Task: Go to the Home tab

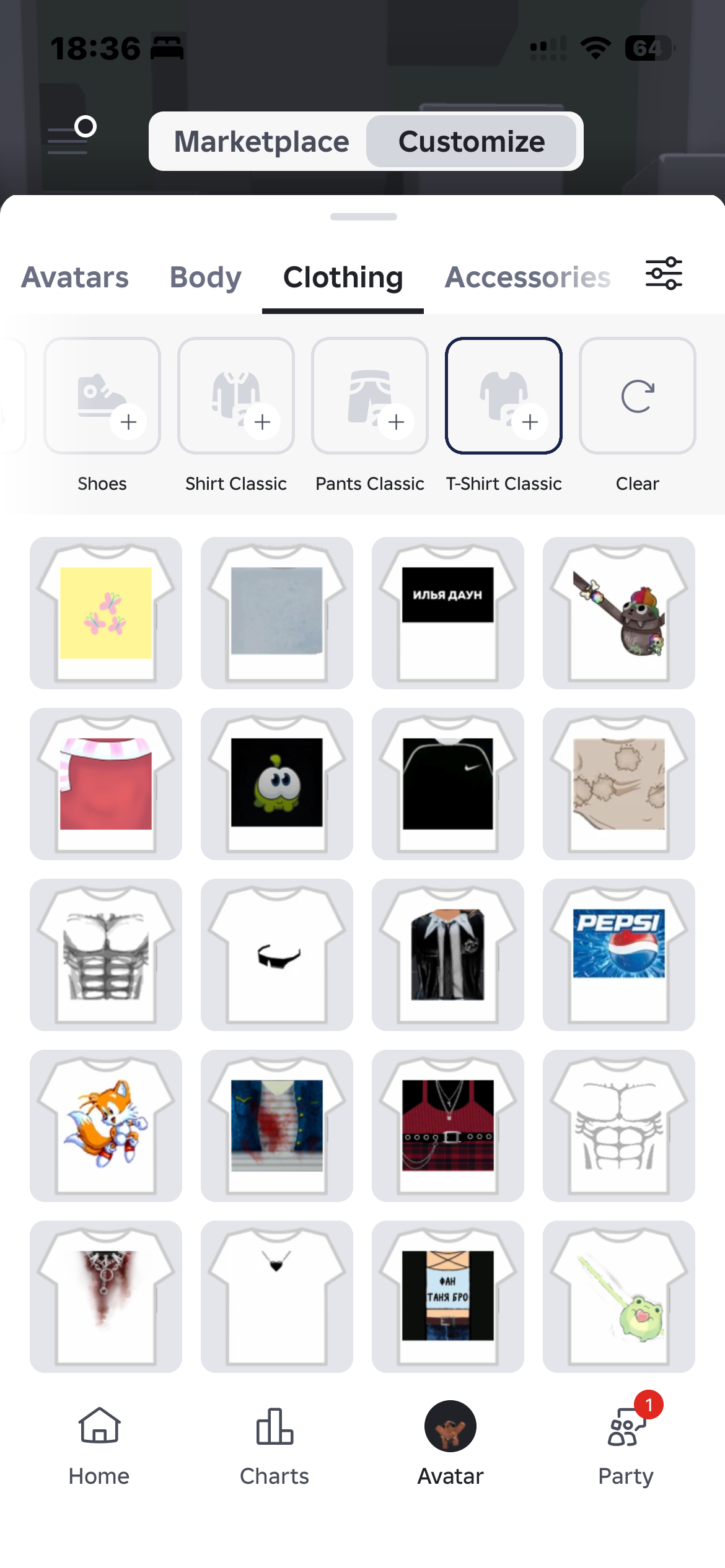Action: point(99,1447)
